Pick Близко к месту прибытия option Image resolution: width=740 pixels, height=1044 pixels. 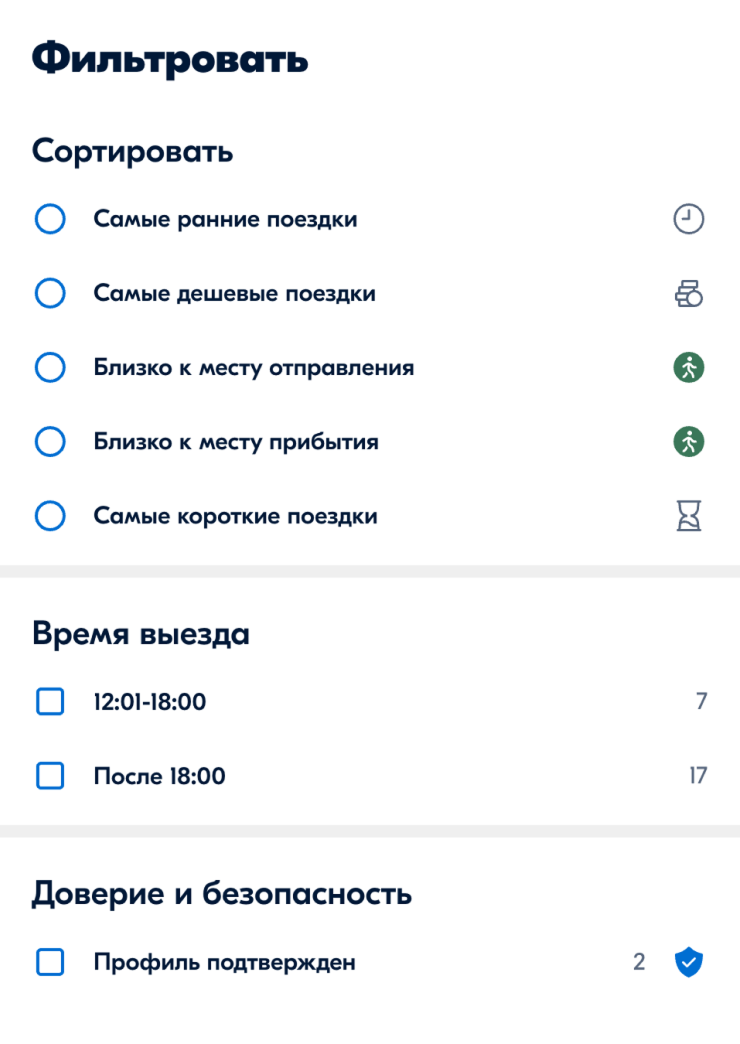click(50, 442)
